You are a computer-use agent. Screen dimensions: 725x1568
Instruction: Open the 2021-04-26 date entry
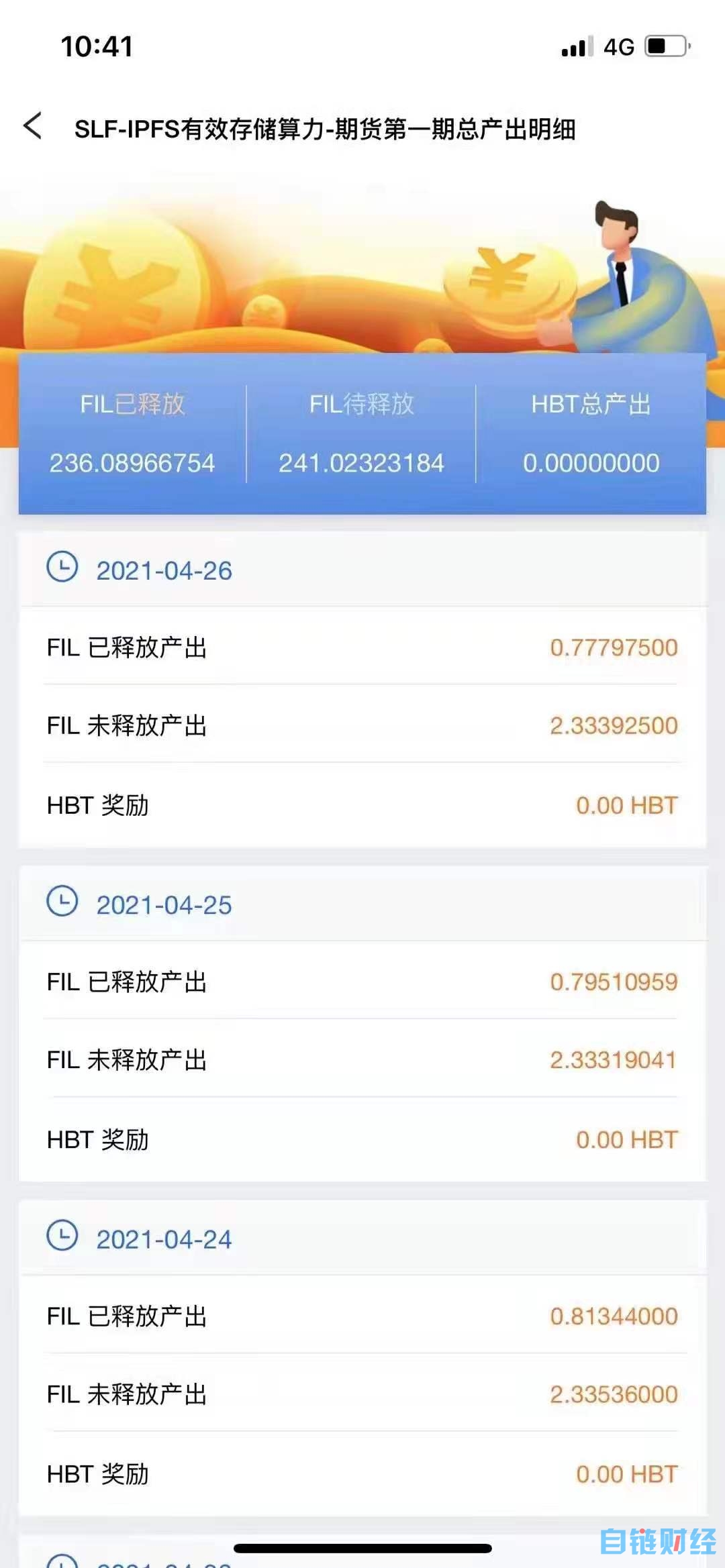click(165, 570)
